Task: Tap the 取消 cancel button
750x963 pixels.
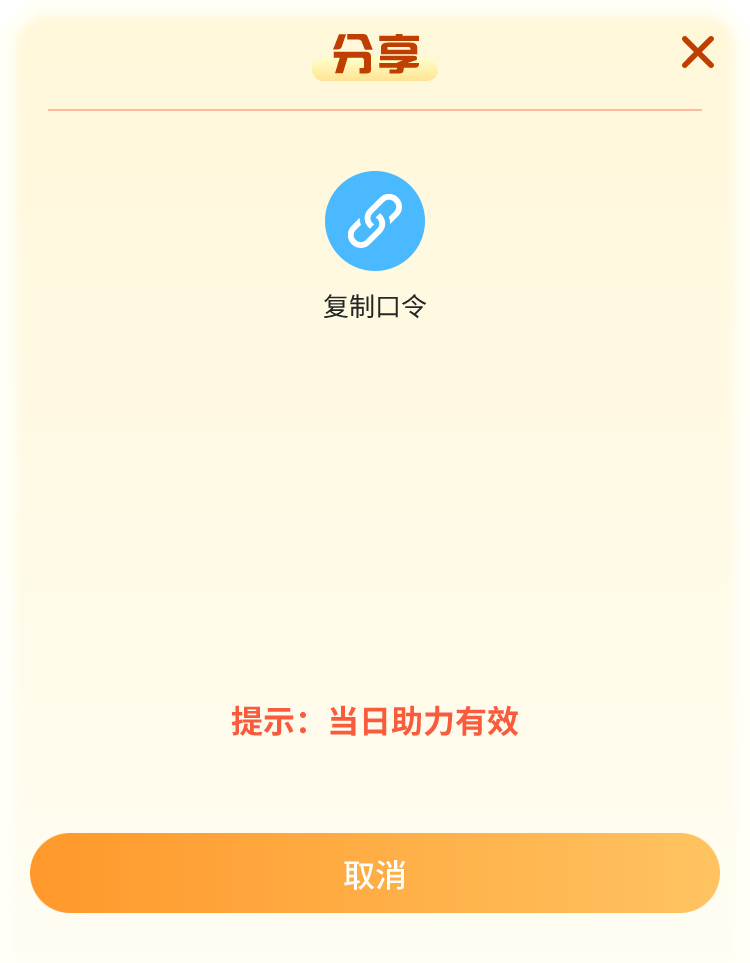Action: click(x=375, y=873)
